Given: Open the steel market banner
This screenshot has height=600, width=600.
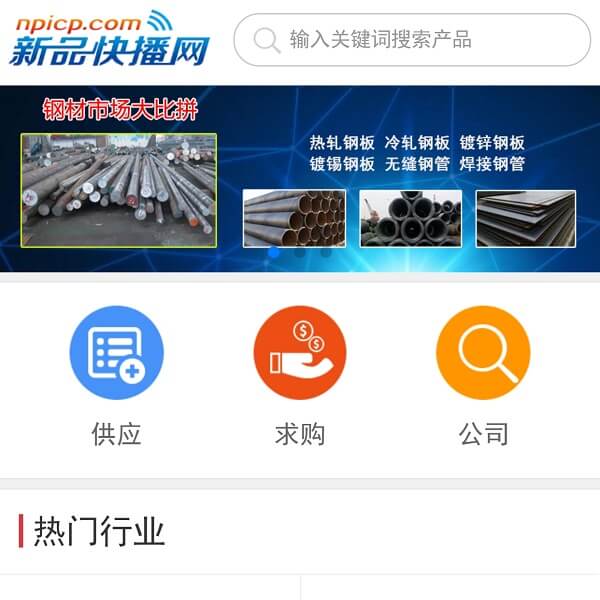Looking at the screenshot, I should (x=300, y=178).
